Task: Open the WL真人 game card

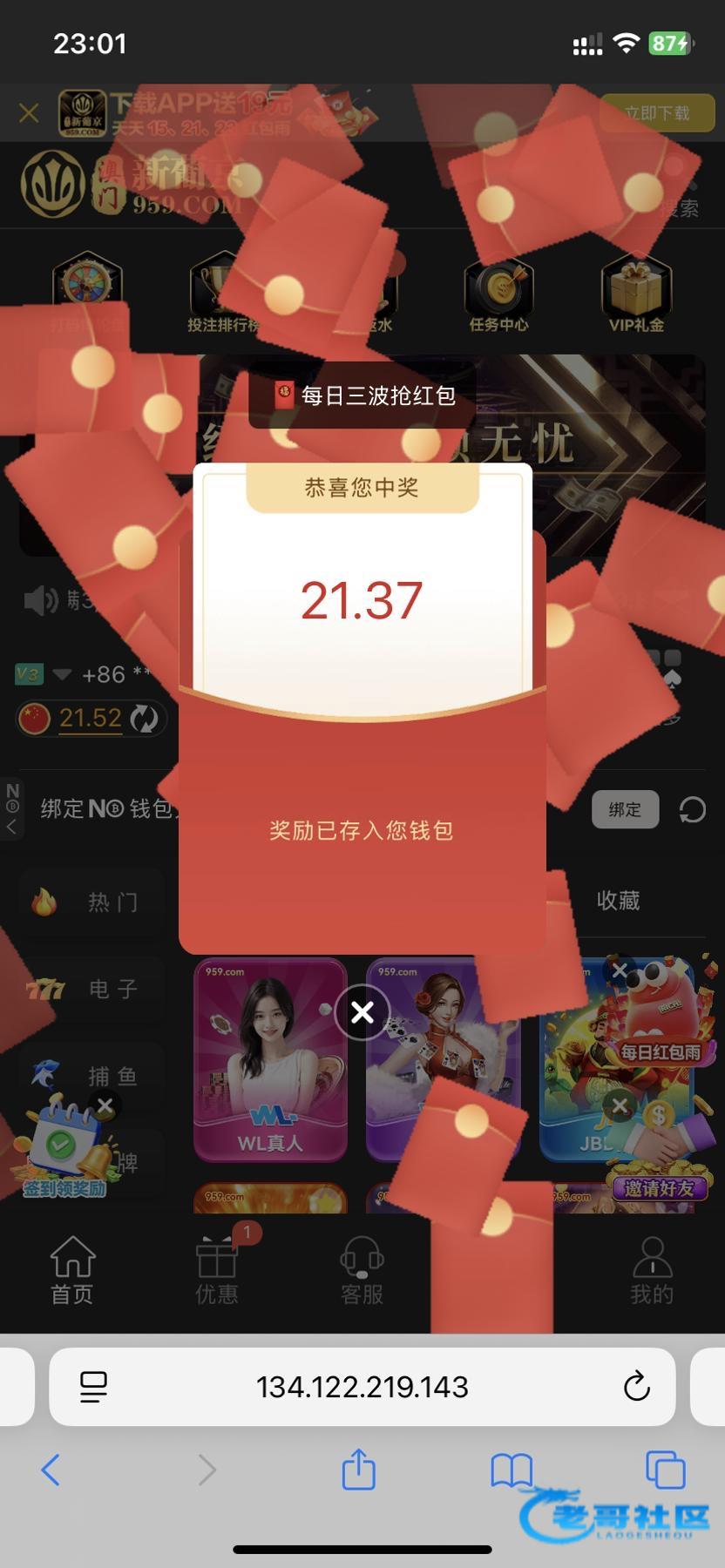Action: pos(270,1059)
